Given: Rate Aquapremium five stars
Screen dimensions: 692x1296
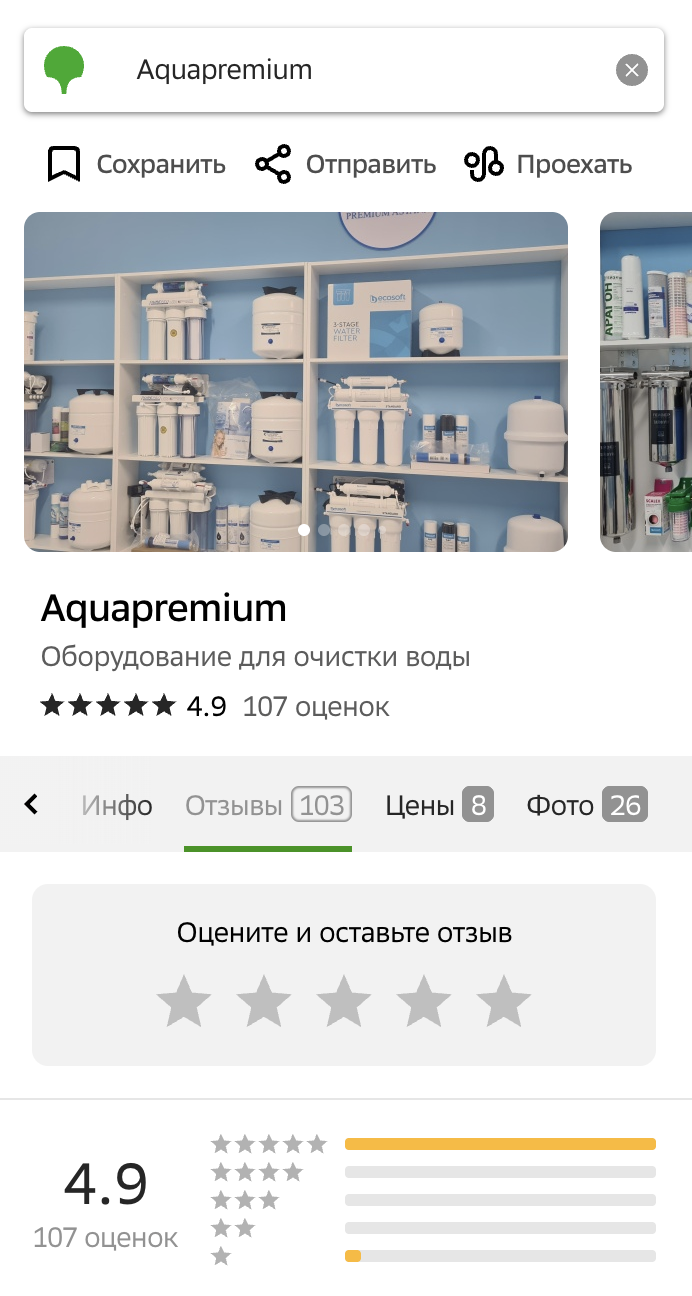Looking at the screenshot, I should pos(504,1002).
